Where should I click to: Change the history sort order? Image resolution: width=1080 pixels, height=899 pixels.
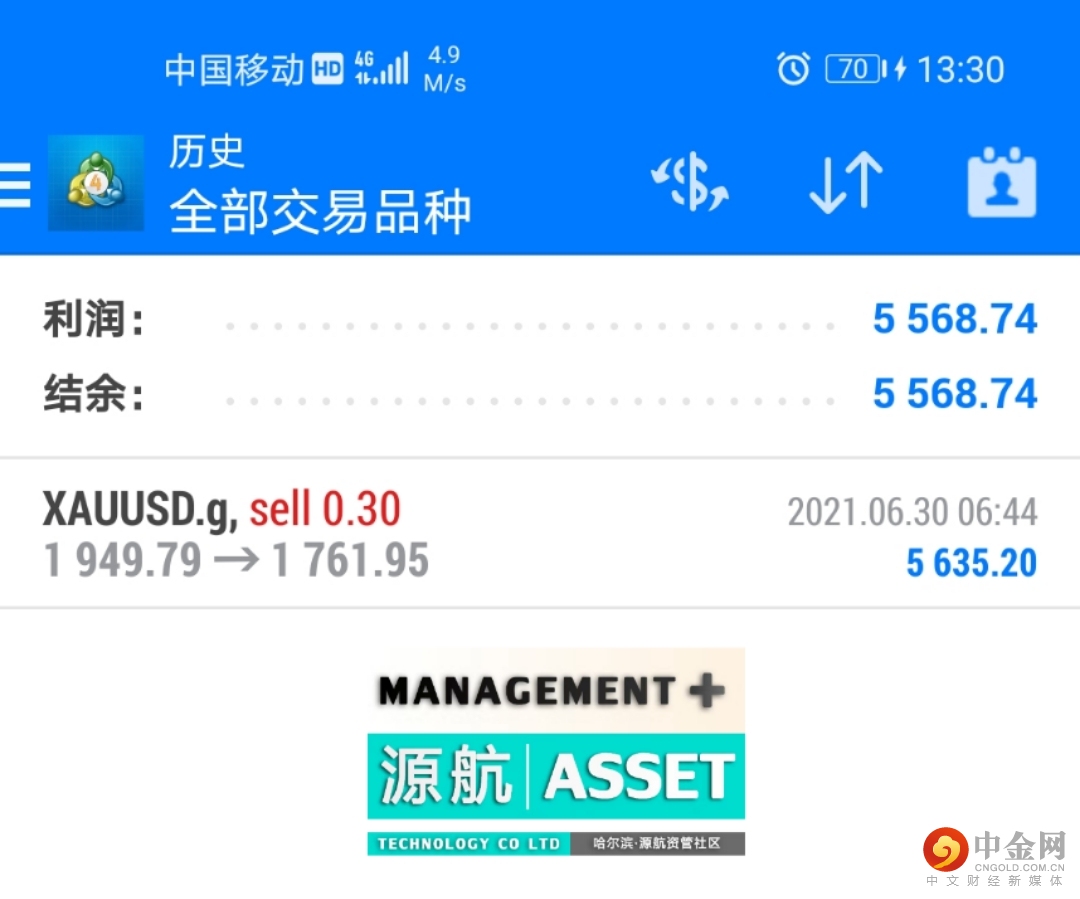click(845, 185)
